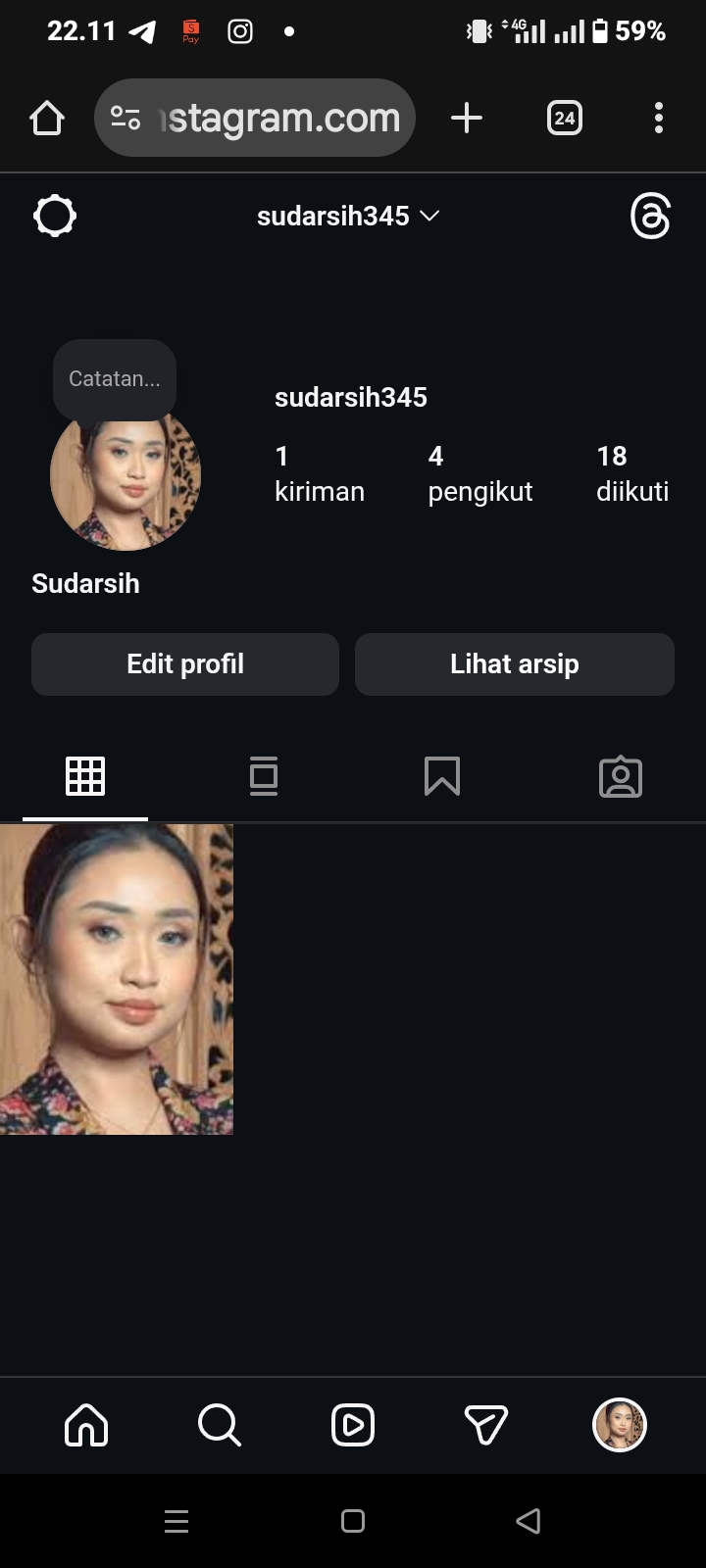706x1568 pixels.
Task: Open the Reels tab
Action: (353, 1425)
